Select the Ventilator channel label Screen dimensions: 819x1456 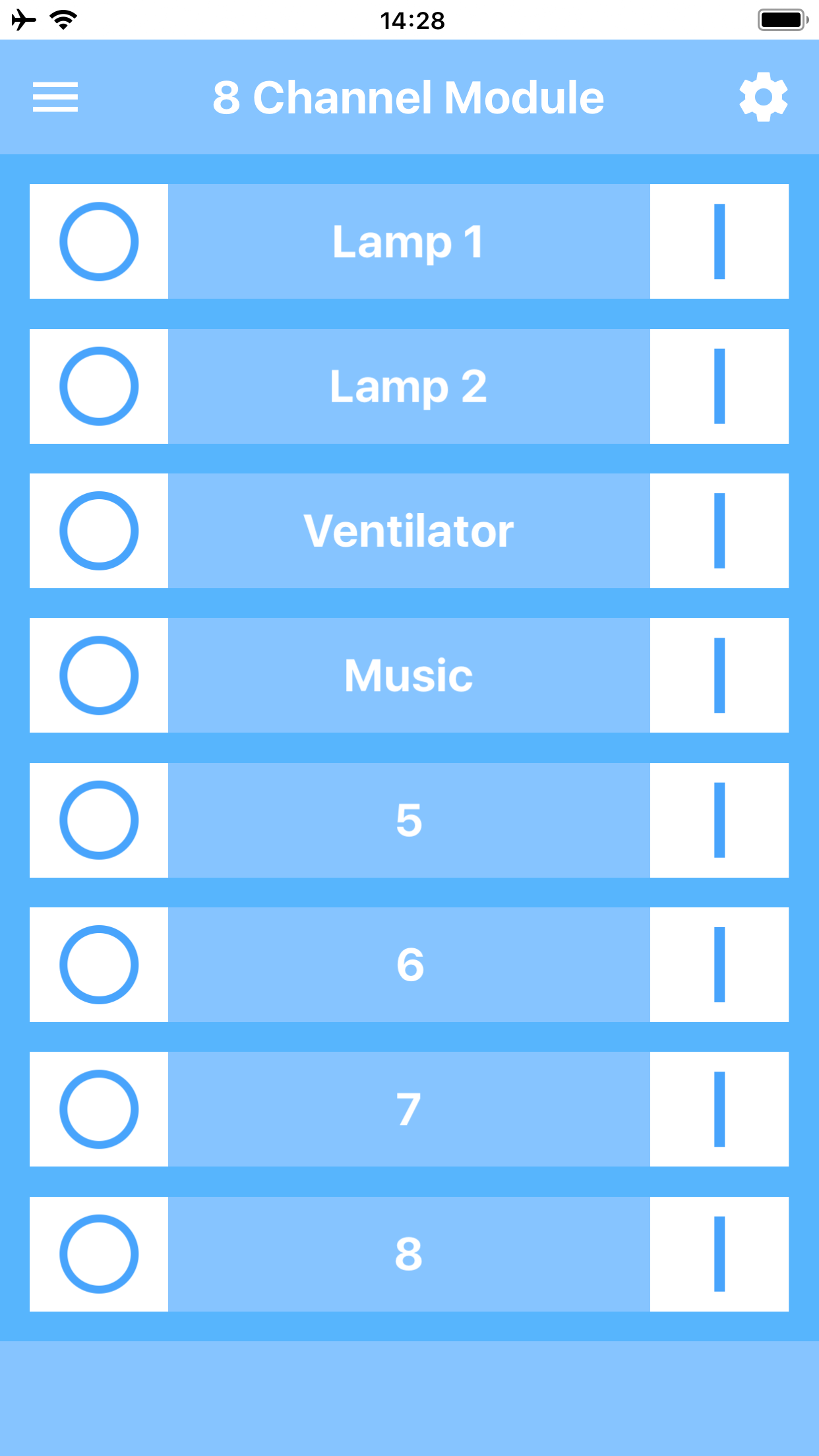pos(409,531)
